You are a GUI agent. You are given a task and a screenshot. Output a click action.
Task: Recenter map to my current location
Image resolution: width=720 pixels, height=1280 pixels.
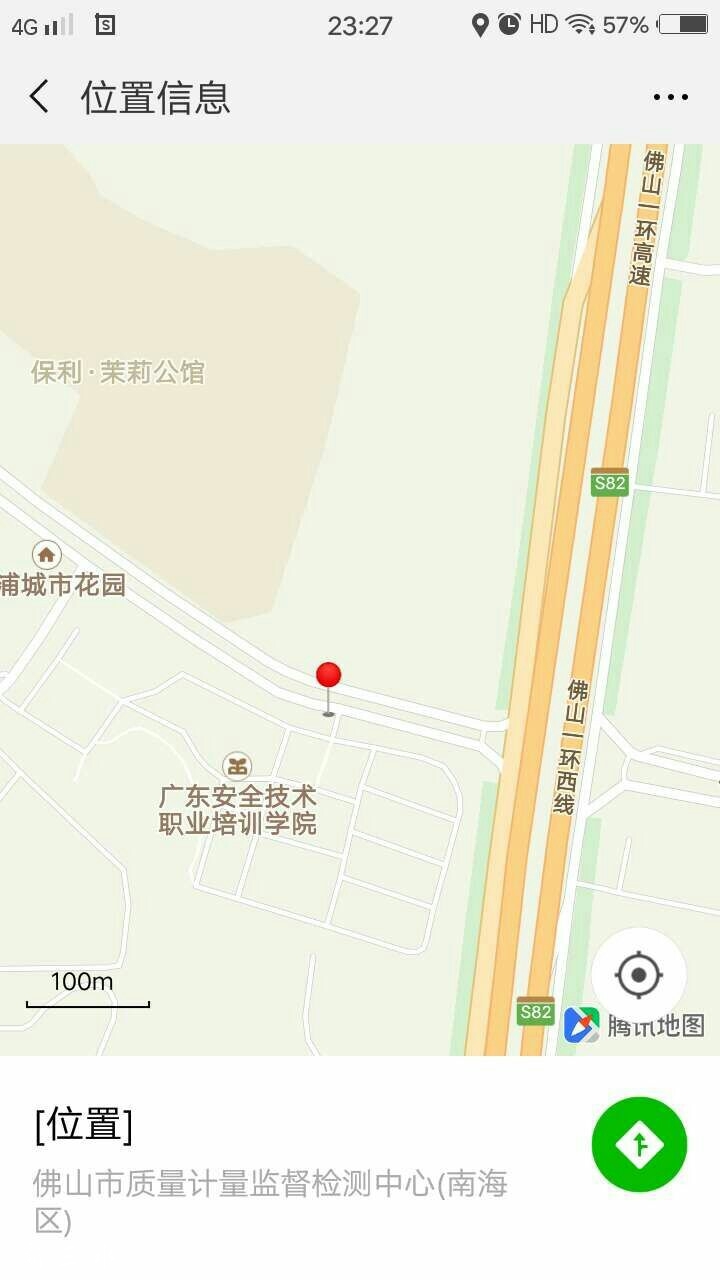point(639,974)
